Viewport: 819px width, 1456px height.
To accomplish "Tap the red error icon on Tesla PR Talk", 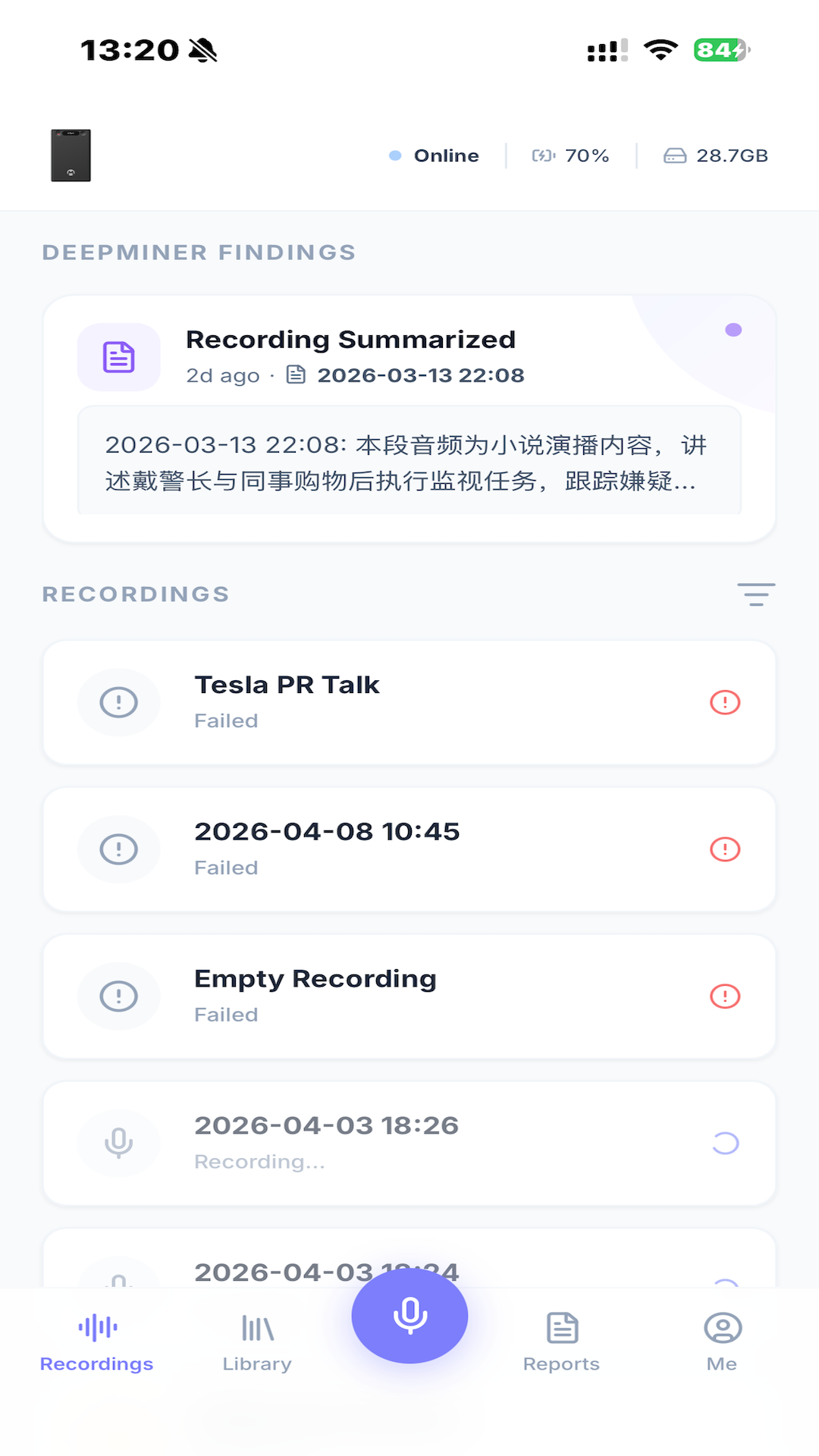I will tap(725, 702).
